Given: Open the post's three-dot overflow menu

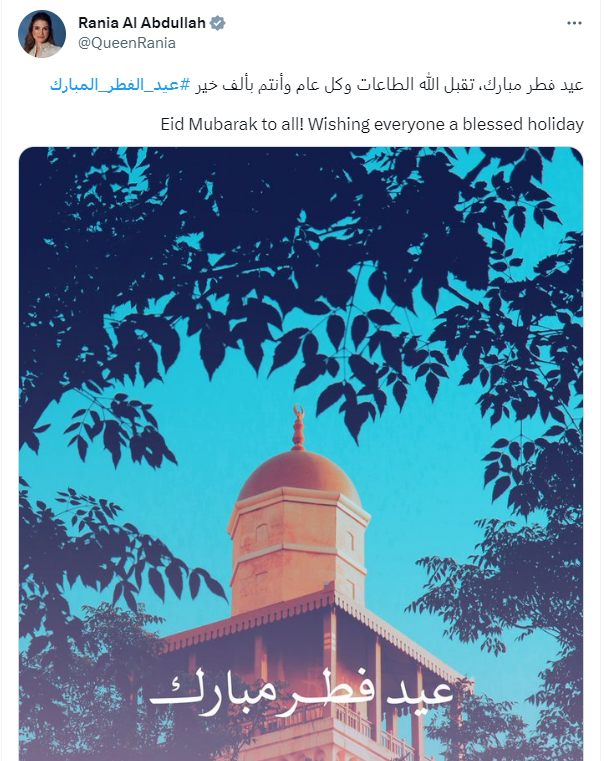Looking at the screenshot, I should point(573,23).
